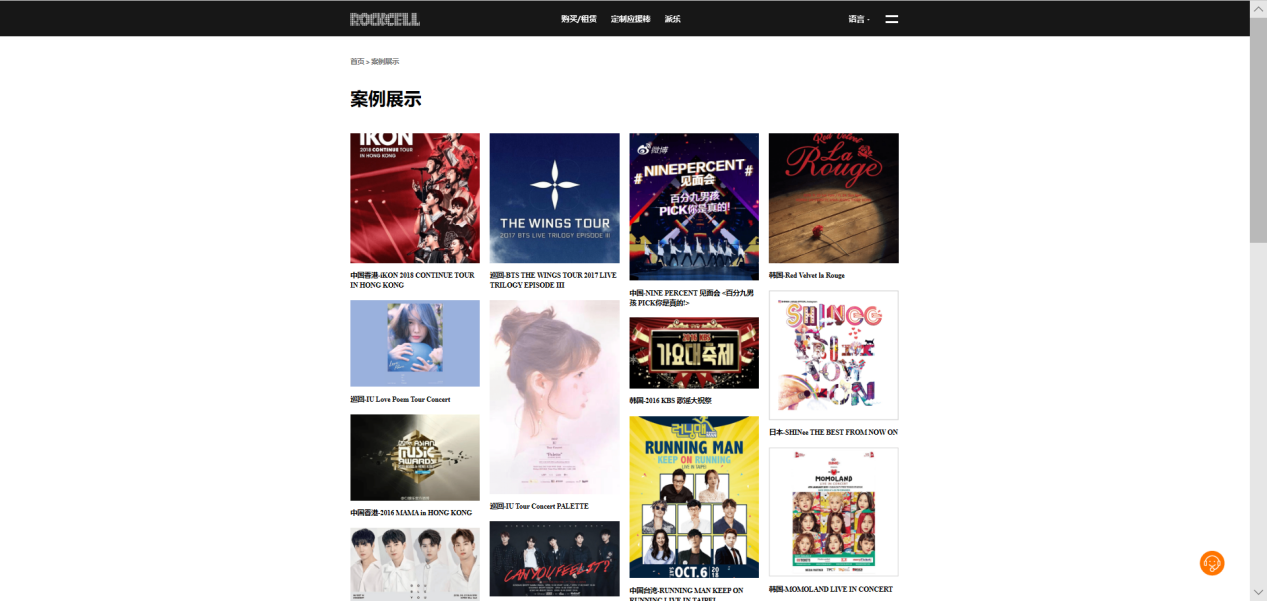This screenshot has height=601, width=1267.
Task: View the IU Tour Concert PALETTE case
Action: (554, 397)
